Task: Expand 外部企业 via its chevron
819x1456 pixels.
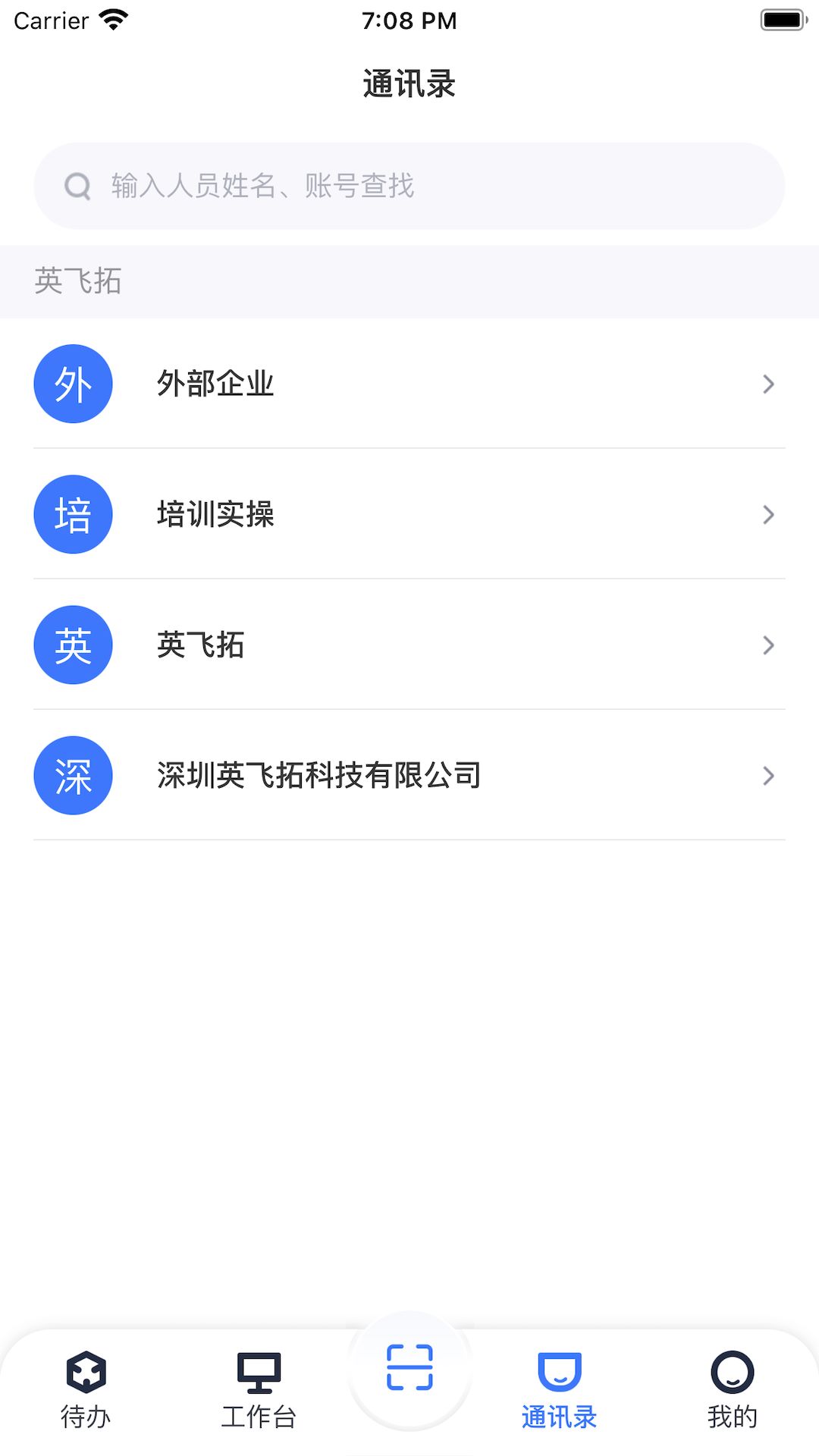Action: pyautogui.click(x=768, y=383)
